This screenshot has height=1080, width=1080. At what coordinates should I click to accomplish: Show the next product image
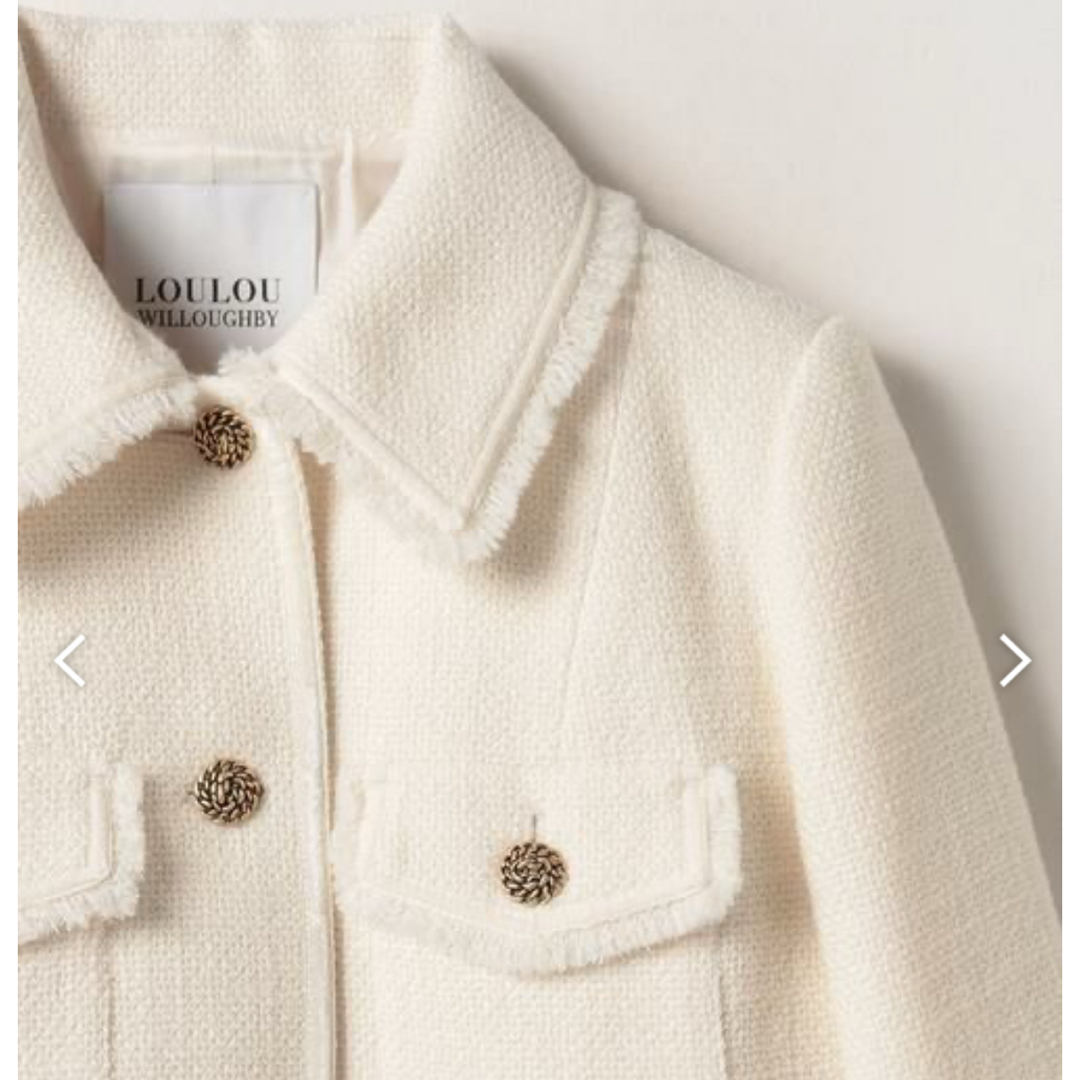[1014, 660]
